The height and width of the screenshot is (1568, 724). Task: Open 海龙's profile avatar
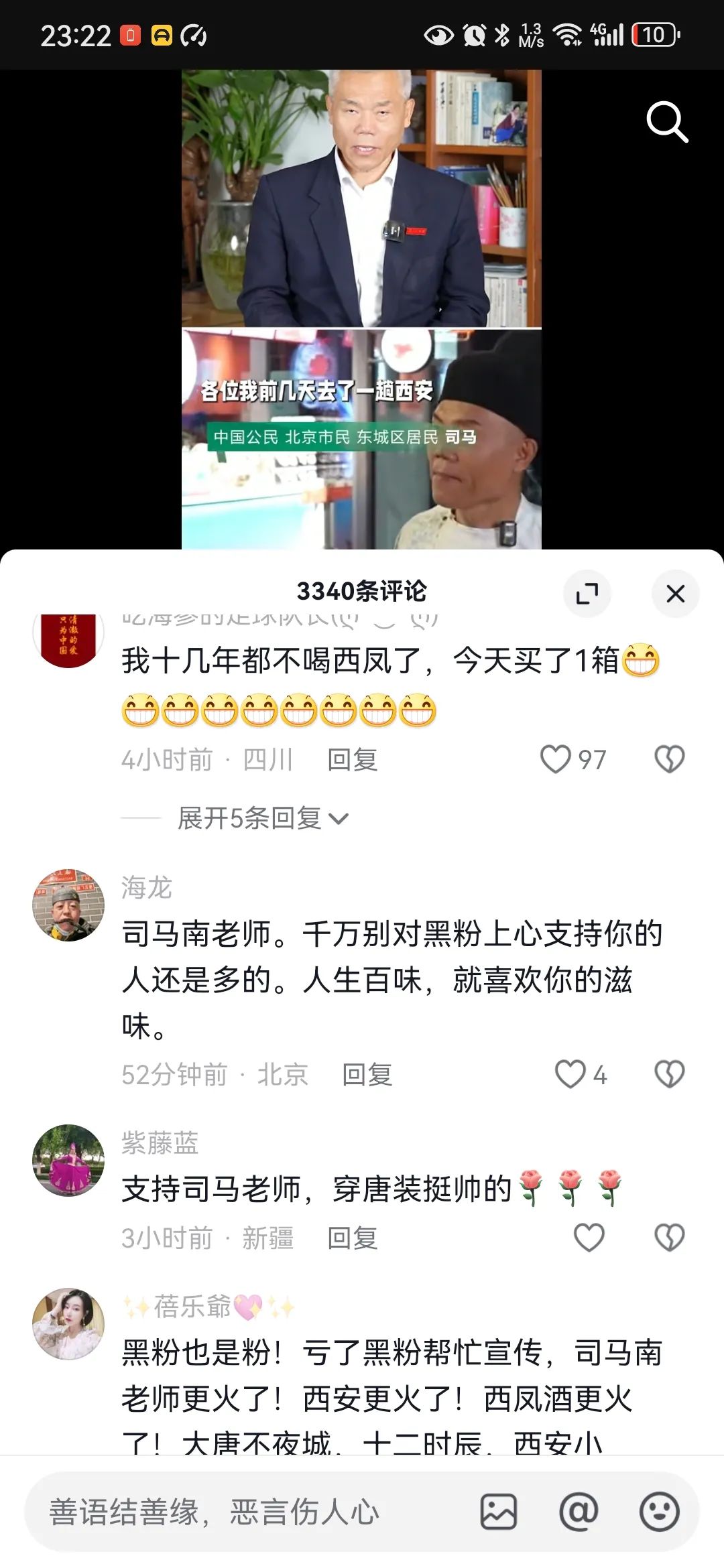[x=68, y=905]
